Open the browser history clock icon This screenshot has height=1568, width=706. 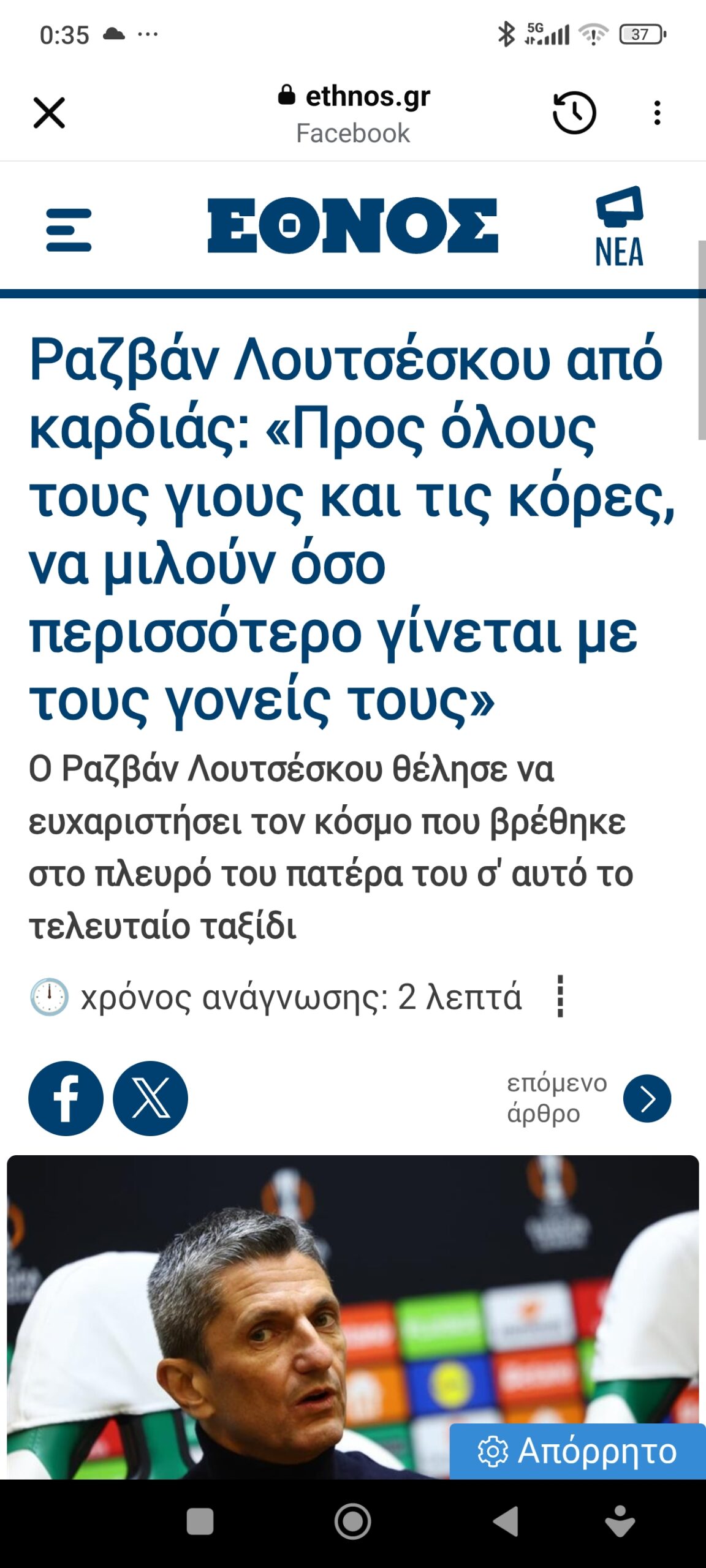tap(574, 113)
